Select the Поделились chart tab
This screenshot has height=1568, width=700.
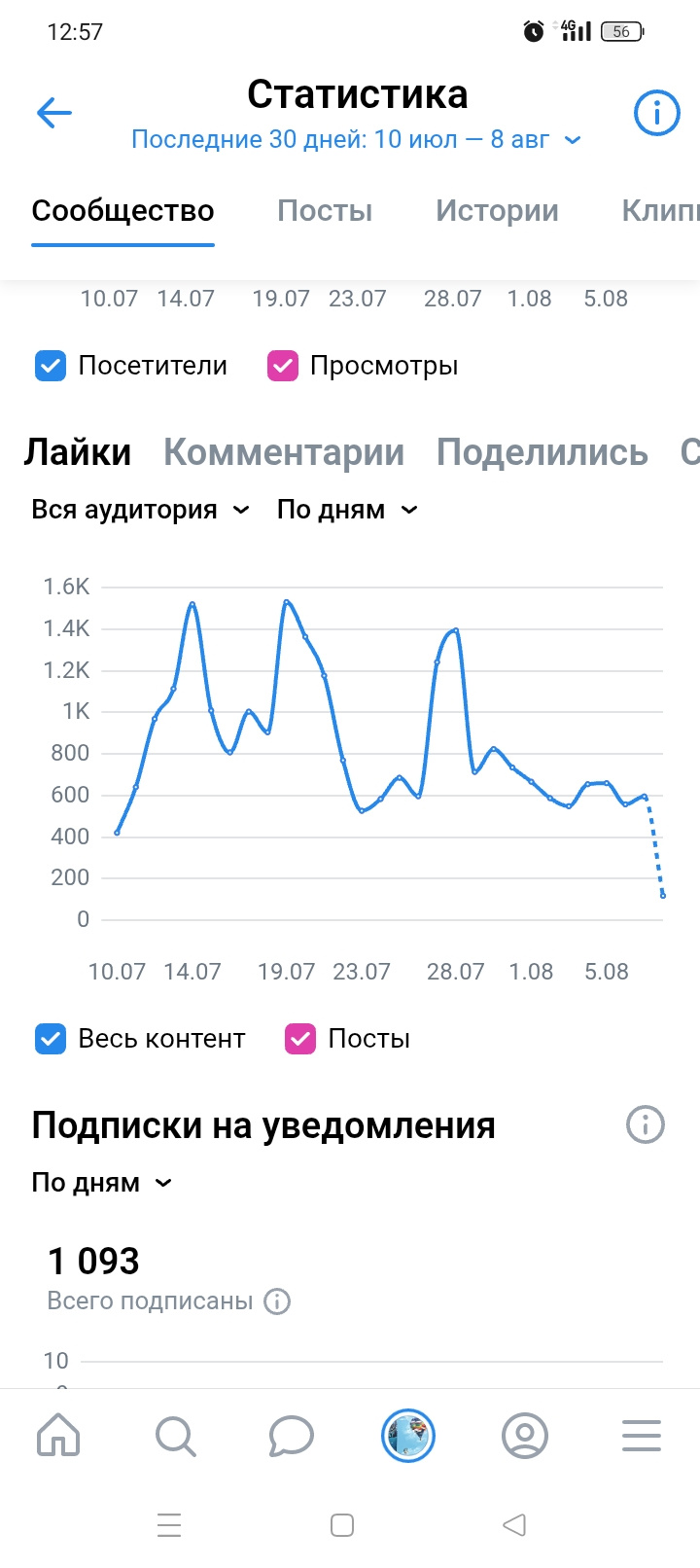click(x=542, y=452)
